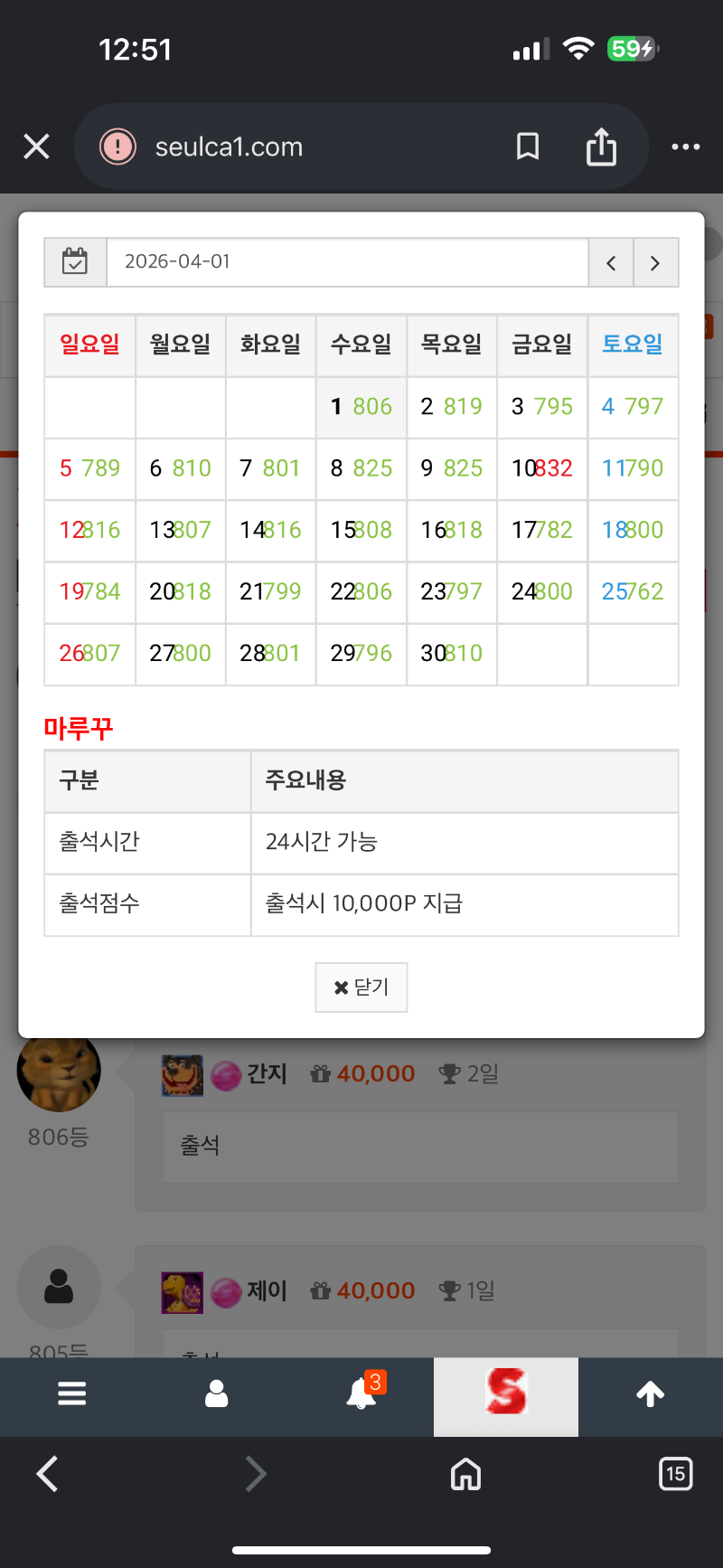Open the 15 open tabs switcher

pyautogui.click(x=675, y=1474)
